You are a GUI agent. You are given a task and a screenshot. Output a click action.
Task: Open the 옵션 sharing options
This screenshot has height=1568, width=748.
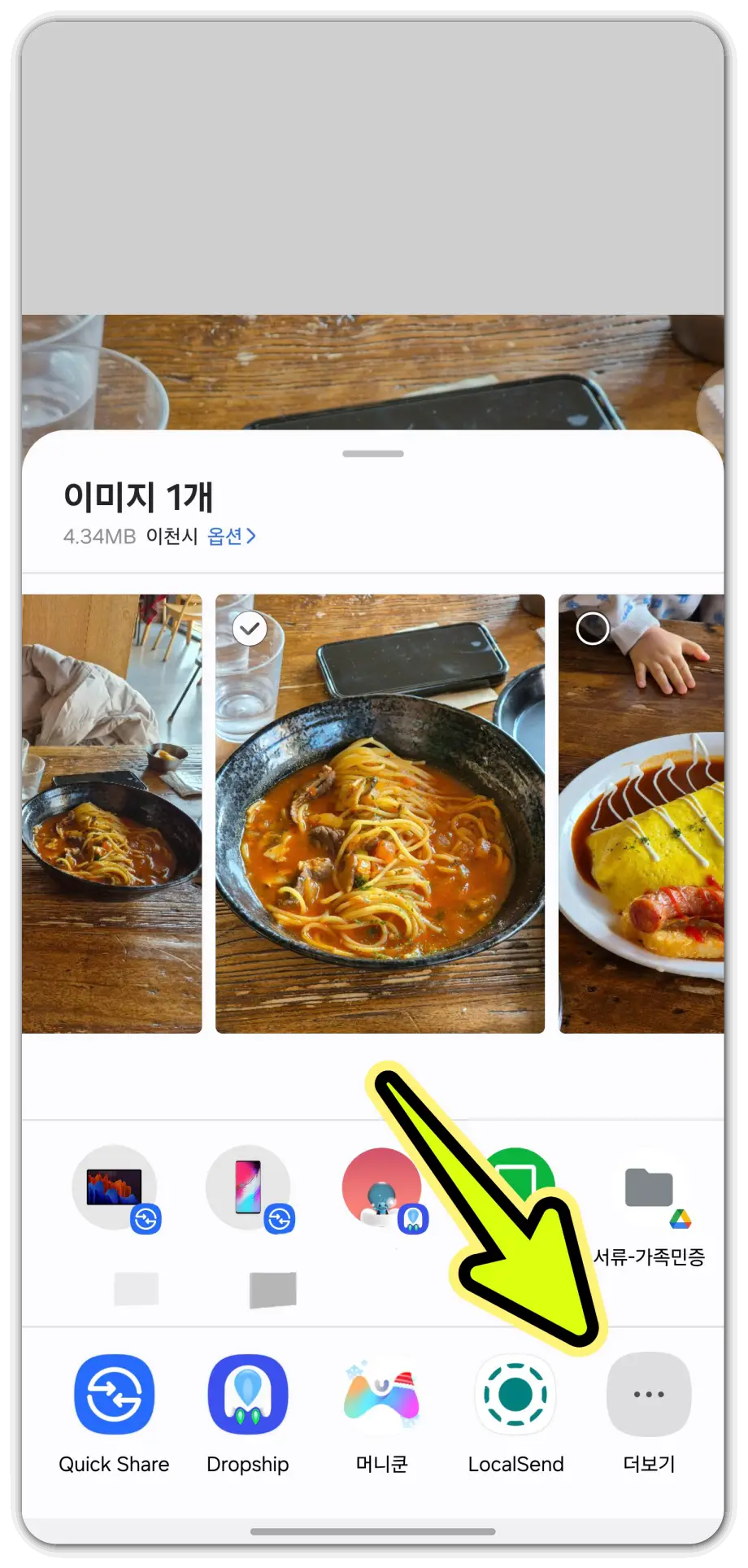224,537
